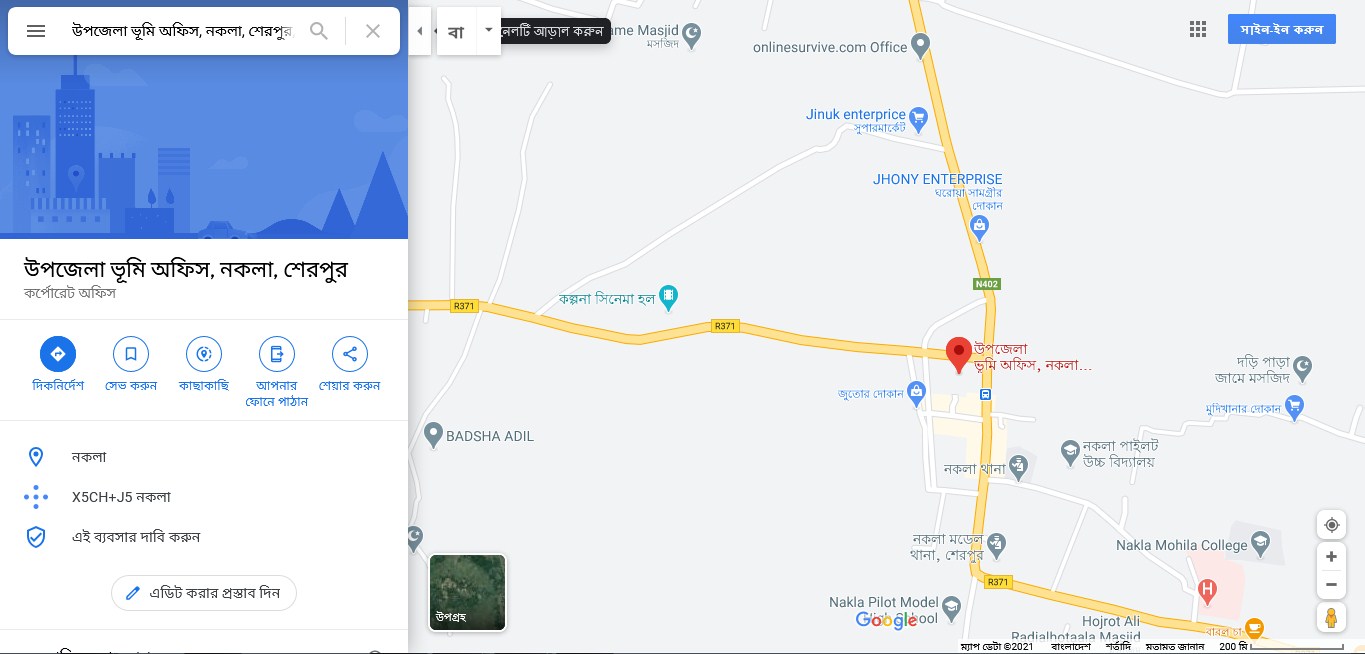Viewport: 1365px width, 654px height.
Task: Open the hamburger main menu
Action: [x=36, y=31]
